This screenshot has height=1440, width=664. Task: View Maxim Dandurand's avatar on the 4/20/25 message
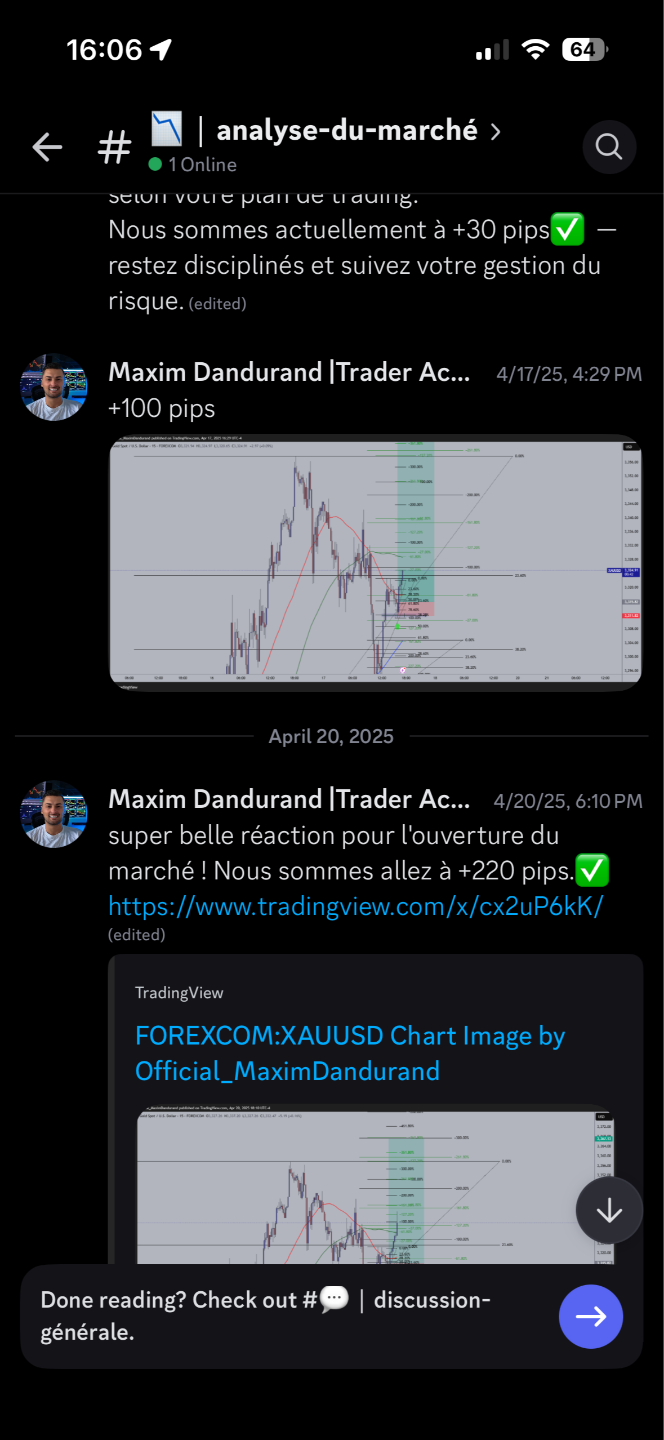54,814
